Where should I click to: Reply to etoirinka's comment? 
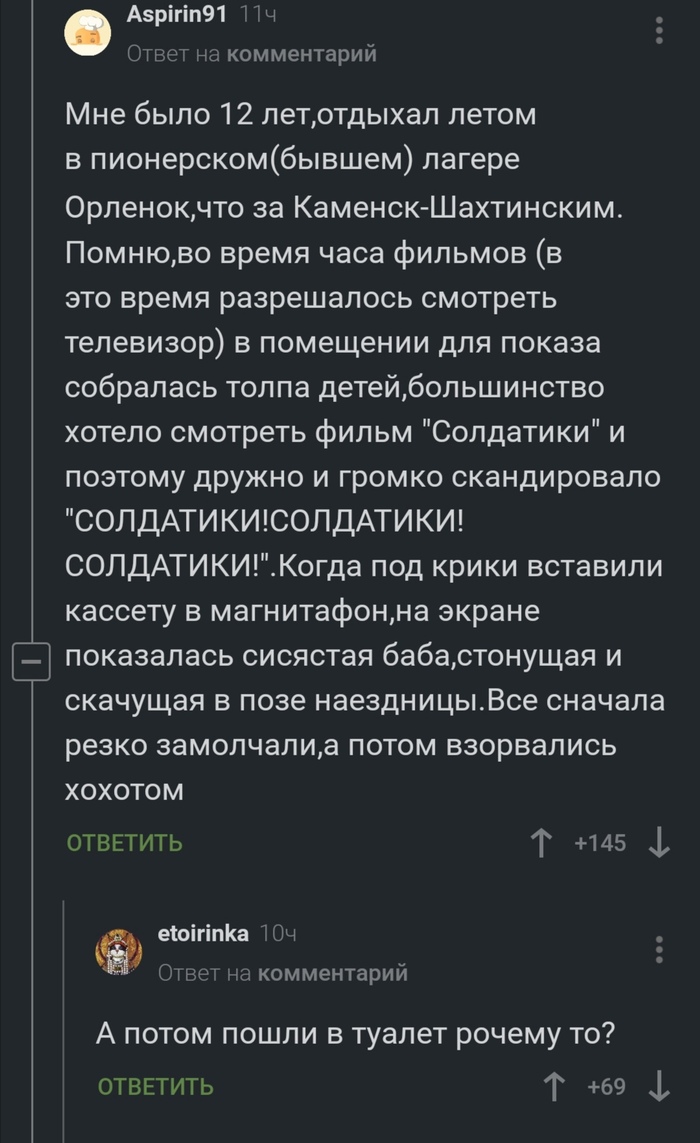click(x=155, y=1086)
